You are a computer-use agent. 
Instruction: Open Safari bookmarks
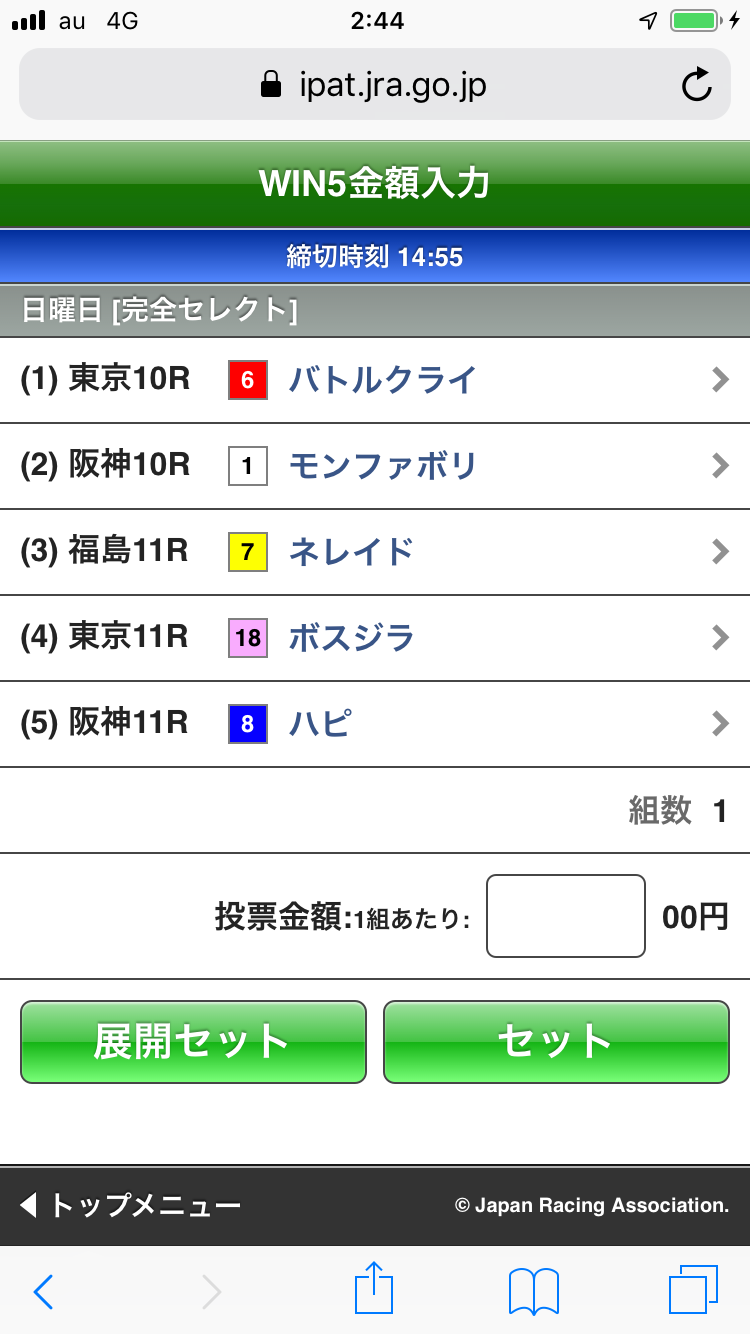point(533,1291)
